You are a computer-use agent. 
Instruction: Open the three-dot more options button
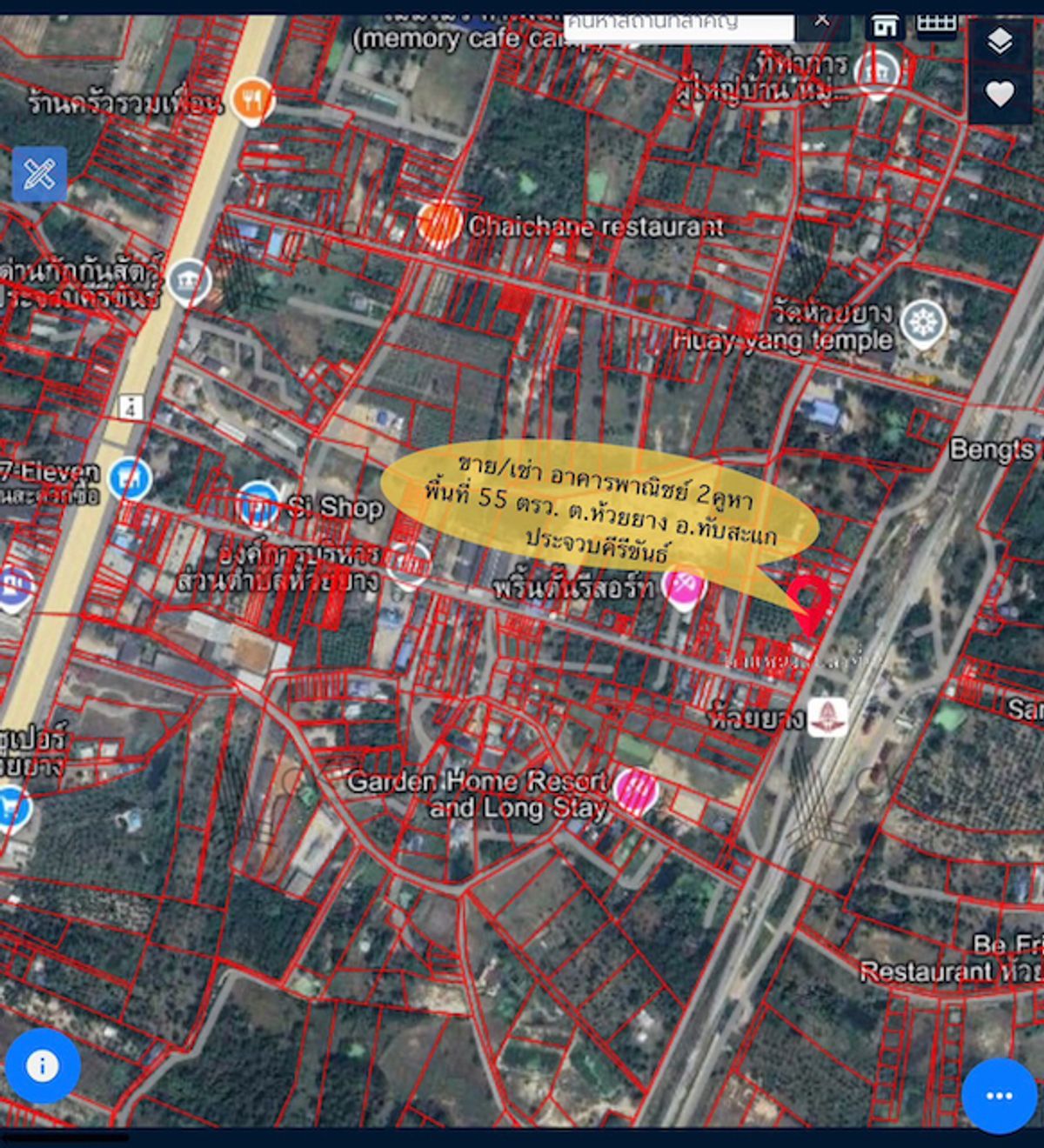tap(999, 1096)
